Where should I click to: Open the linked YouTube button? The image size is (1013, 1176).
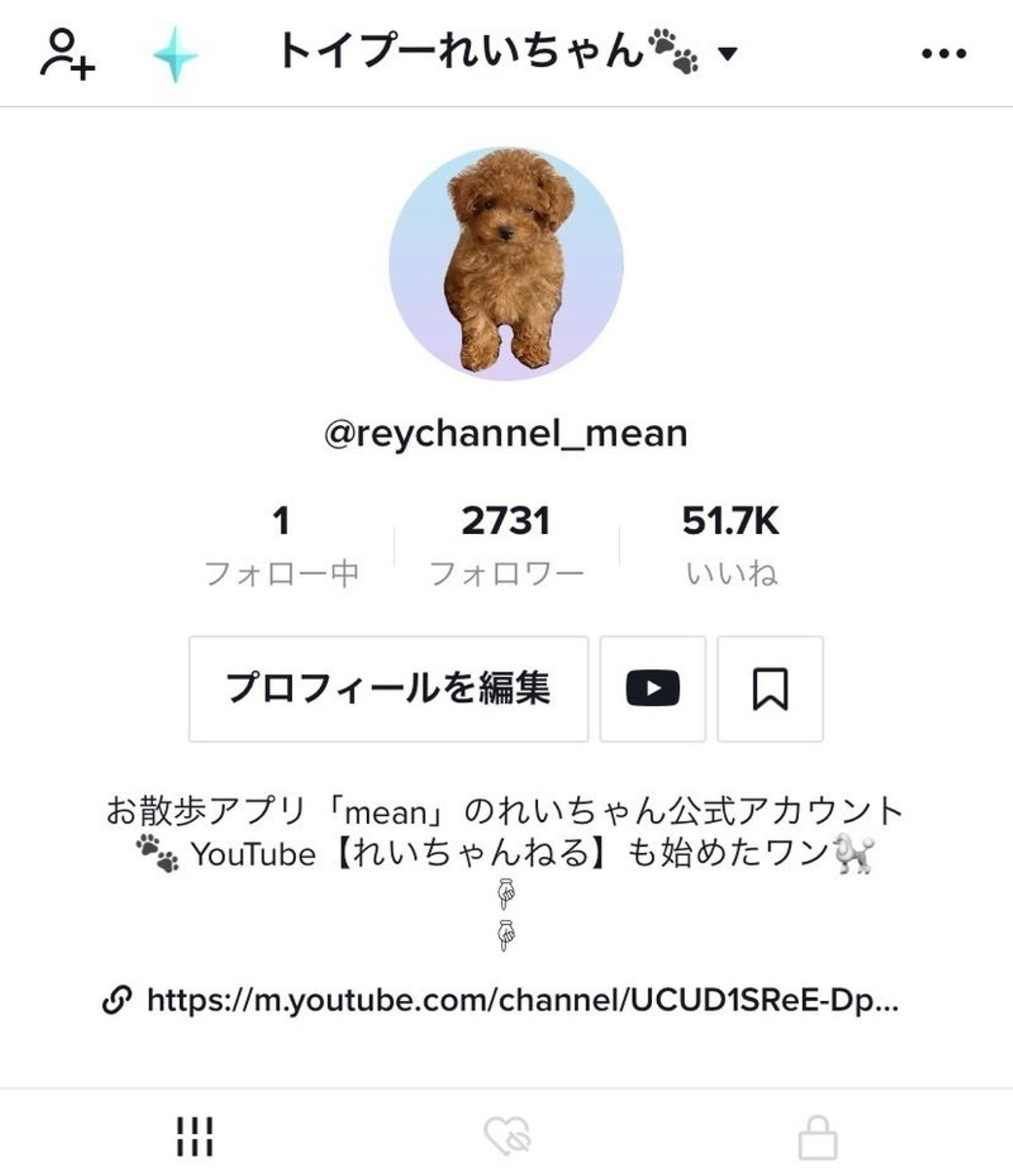point(652,689)
